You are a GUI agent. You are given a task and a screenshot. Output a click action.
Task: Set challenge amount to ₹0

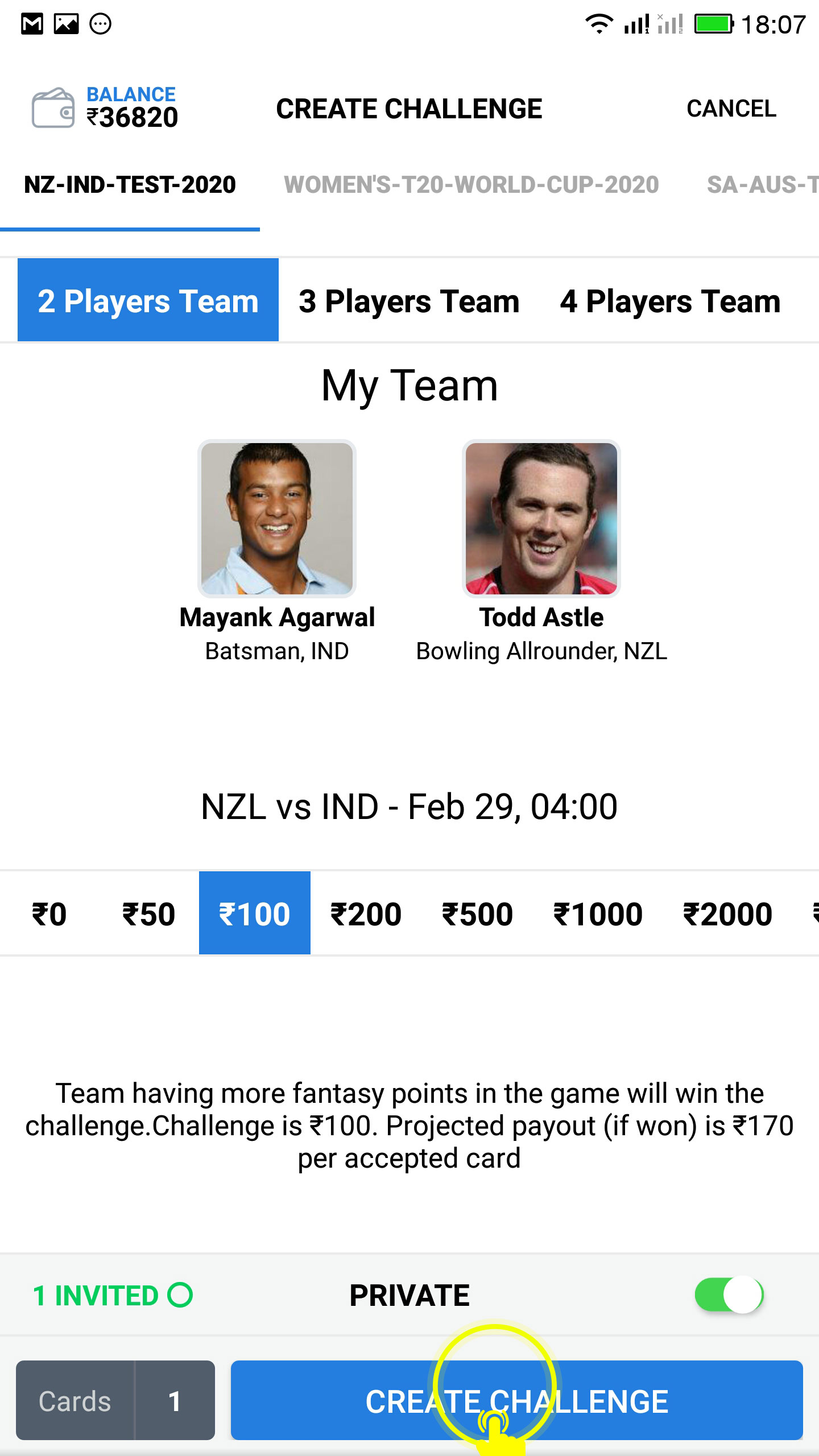tap(49, 913)
